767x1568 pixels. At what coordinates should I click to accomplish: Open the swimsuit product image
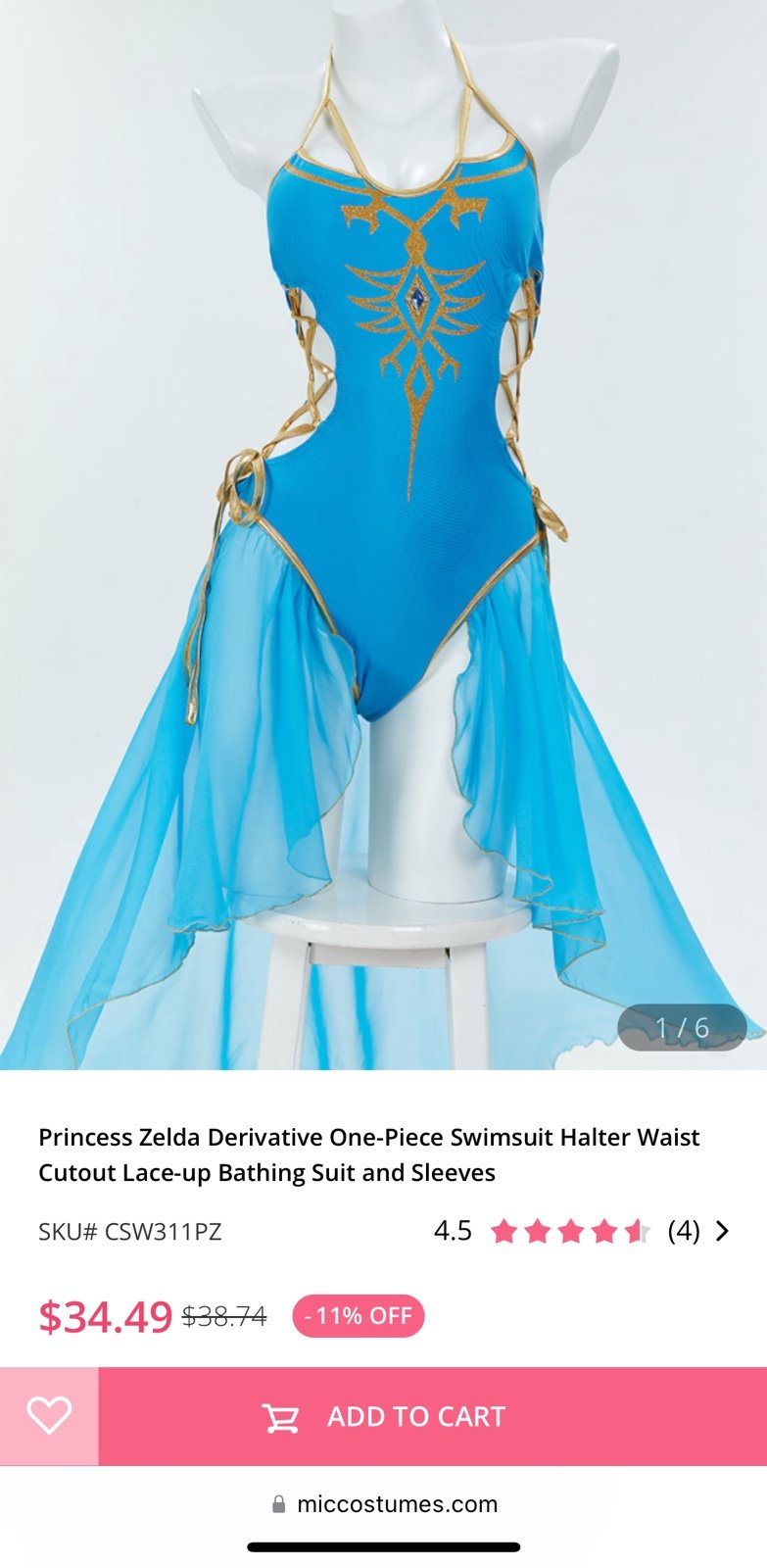coord(383,535)
